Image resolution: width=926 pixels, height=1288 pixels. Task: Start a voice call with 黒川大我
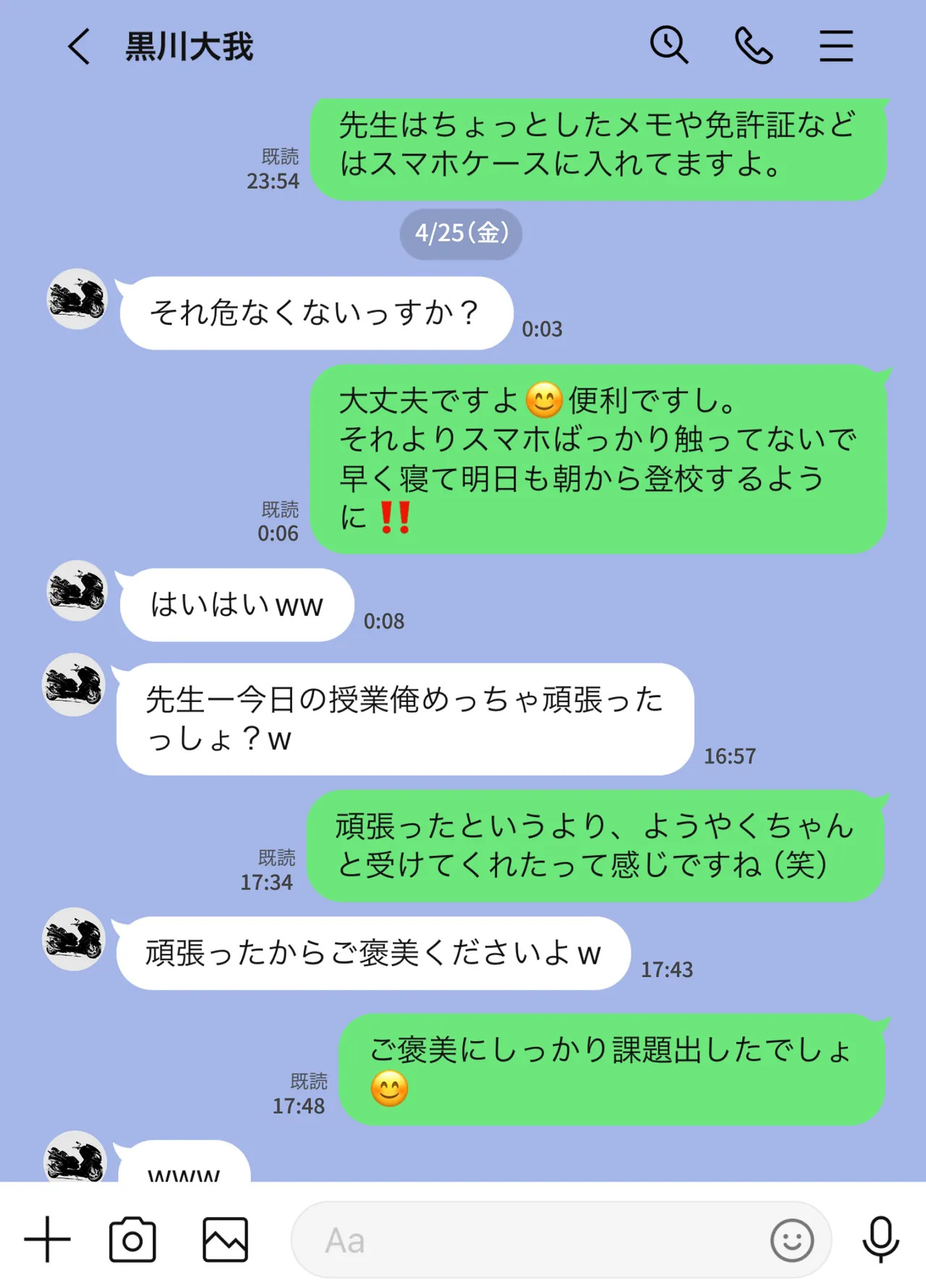[x=753, y=46]
